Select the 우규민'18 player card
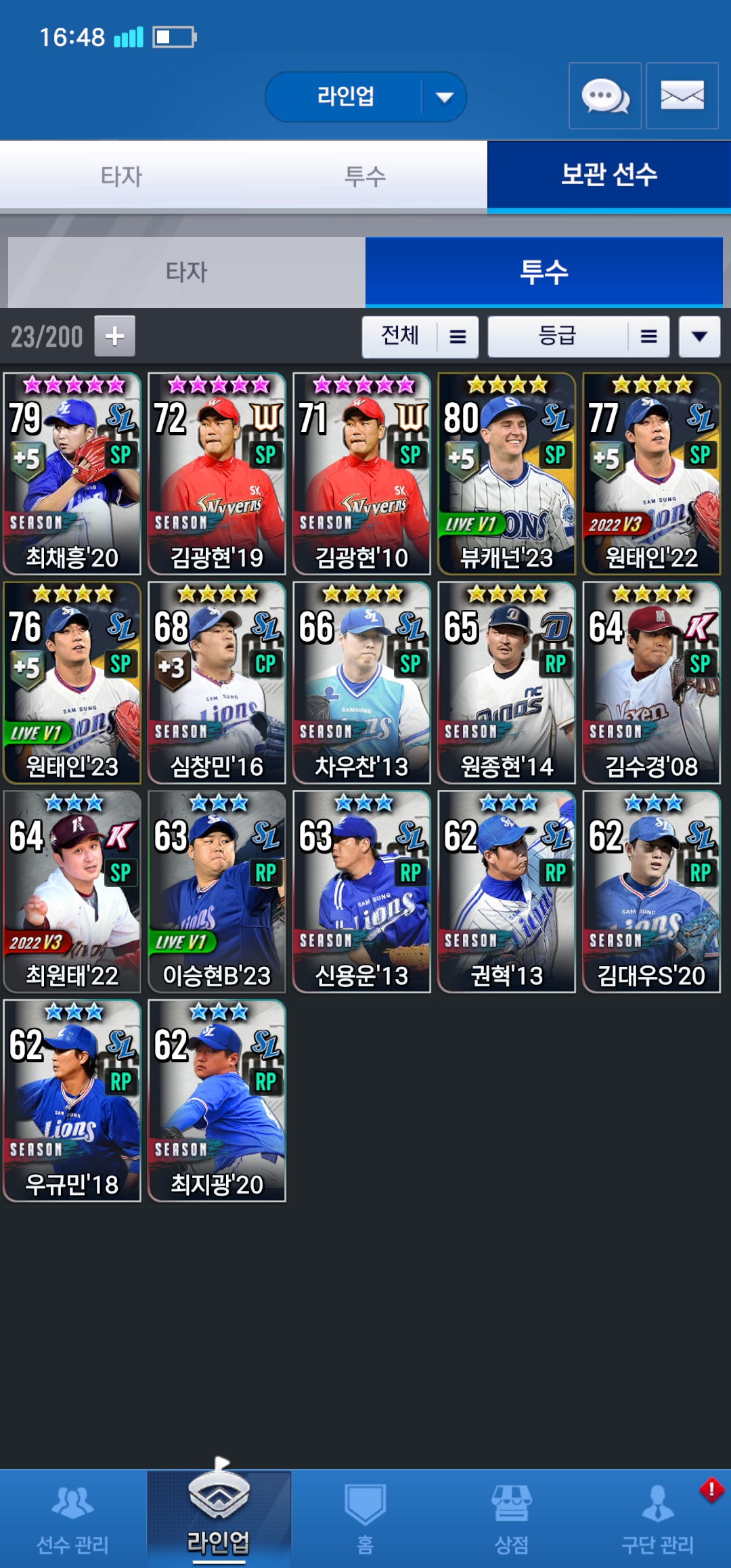The height and width of the screenshot is (1568, 731). [x=72, y=1101]
